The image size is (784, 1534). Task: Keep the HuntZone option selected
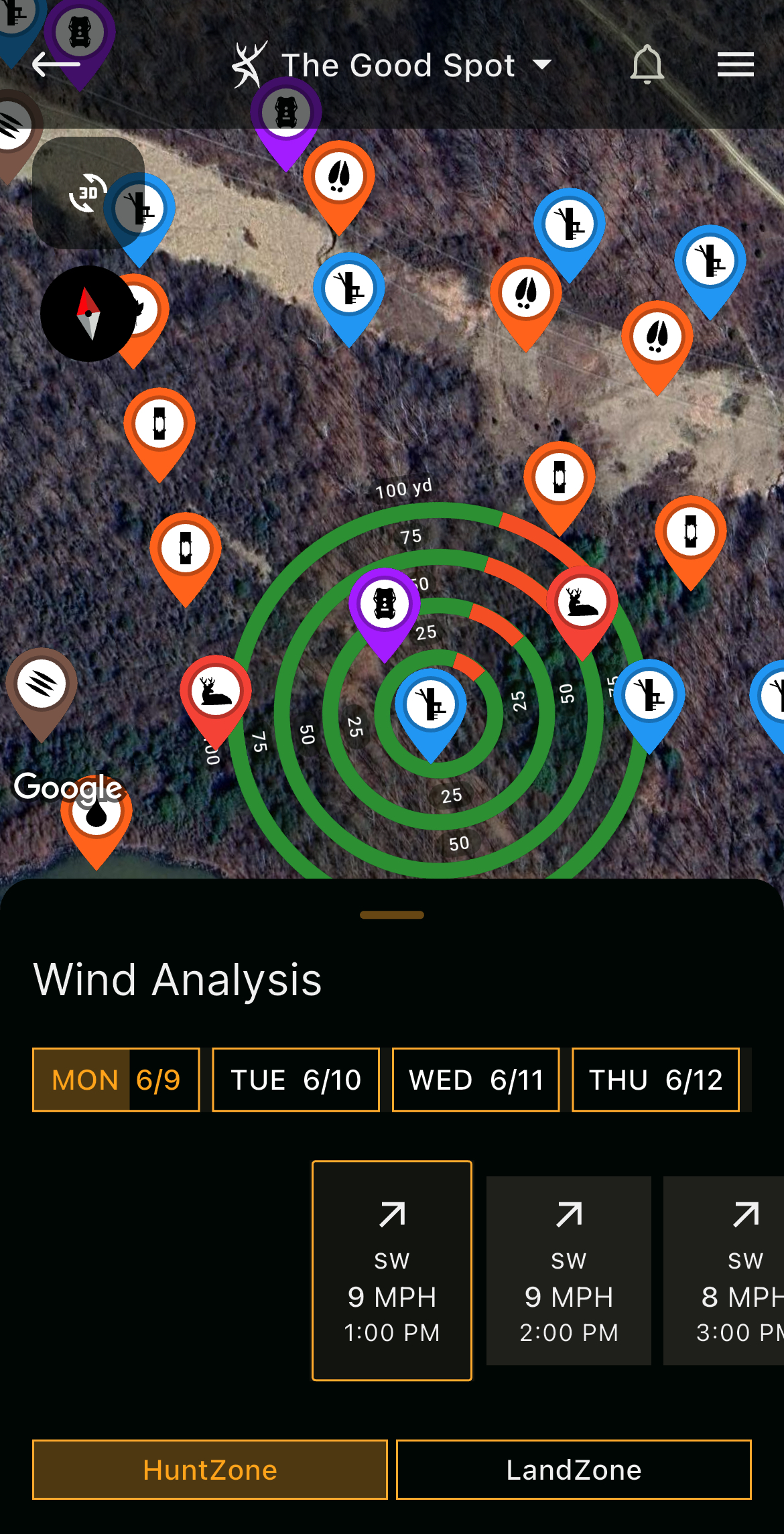coord(210,1470)
